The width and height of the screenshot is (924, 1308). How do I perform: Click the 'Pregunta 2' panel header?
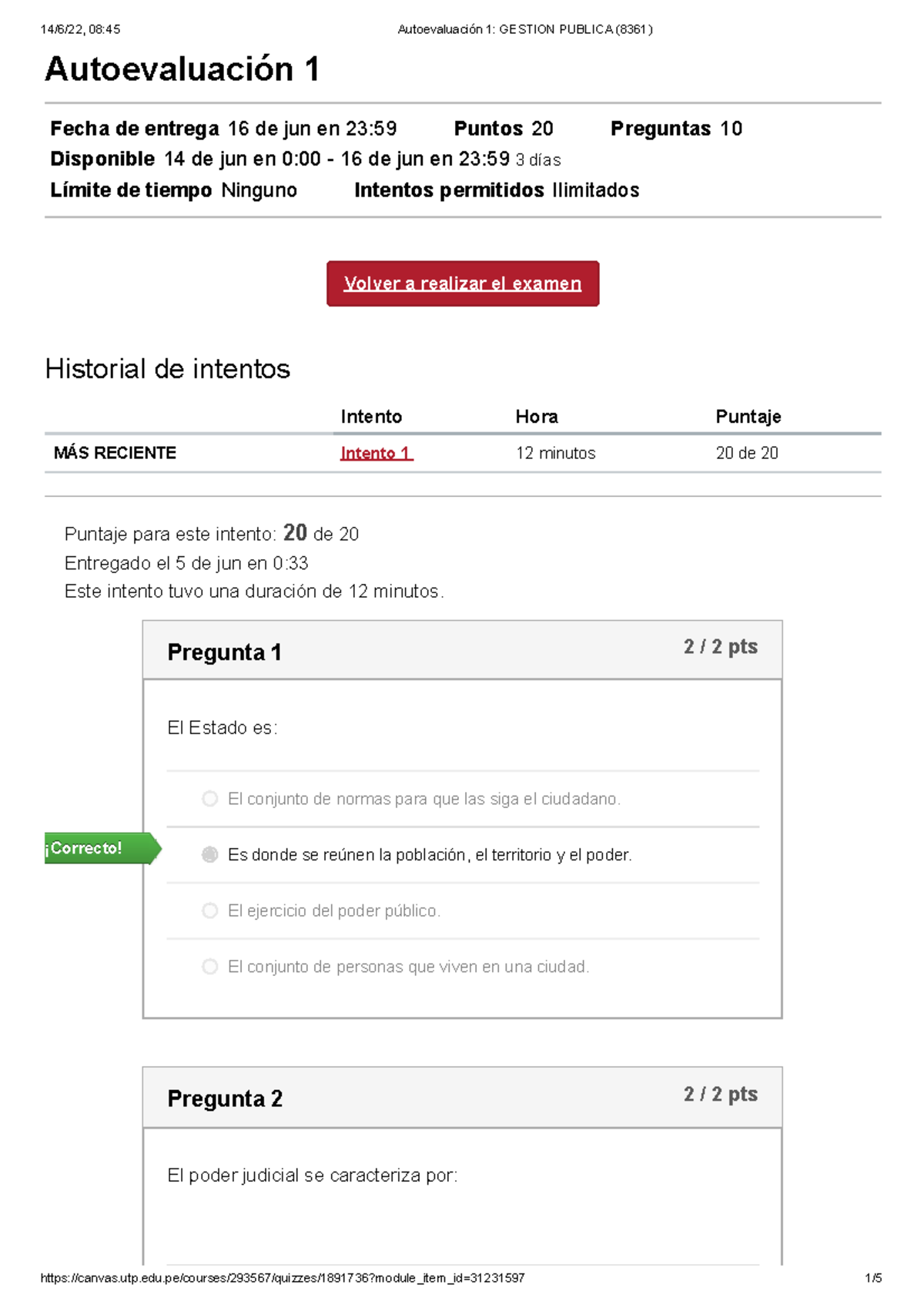(224, 1099)
